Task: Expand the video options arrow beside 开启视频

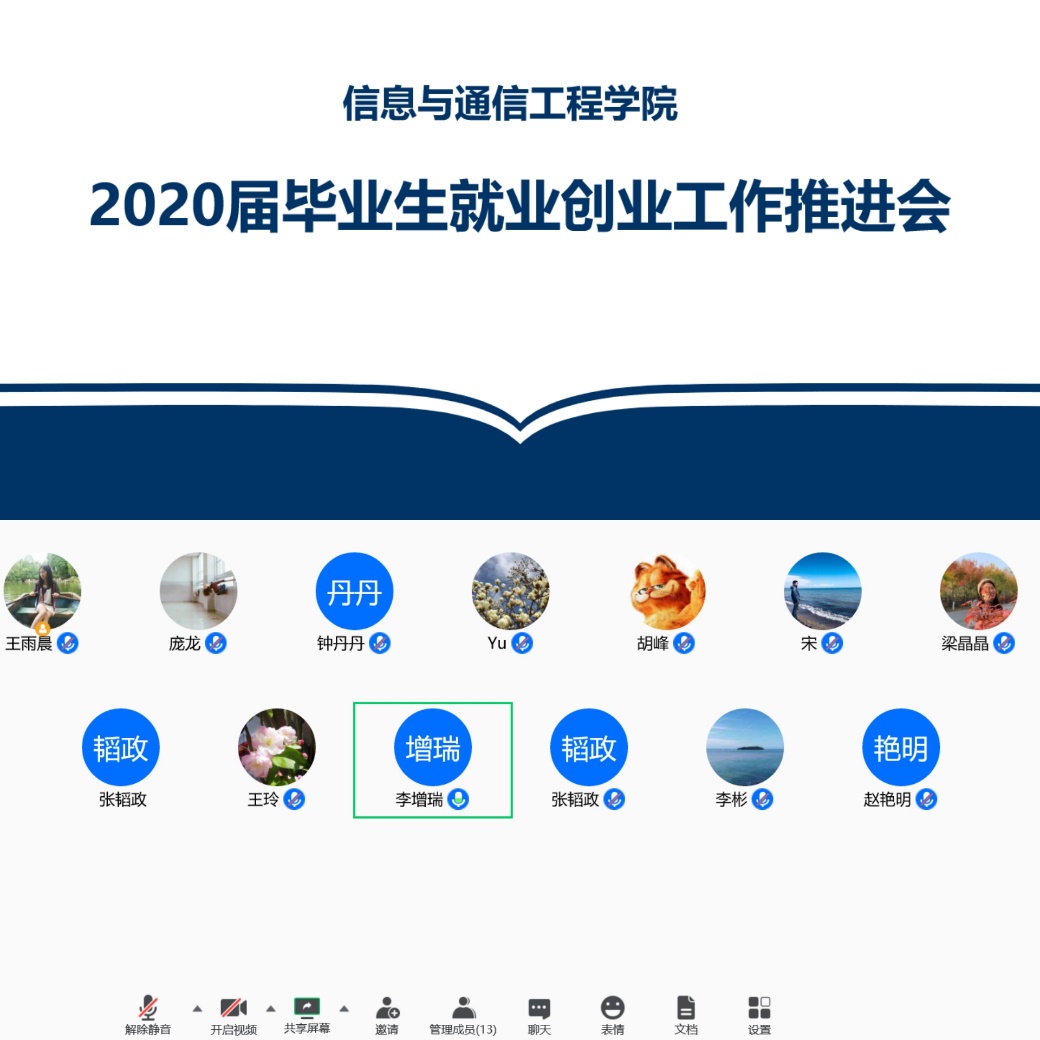Action: (x=270, y=1008)
